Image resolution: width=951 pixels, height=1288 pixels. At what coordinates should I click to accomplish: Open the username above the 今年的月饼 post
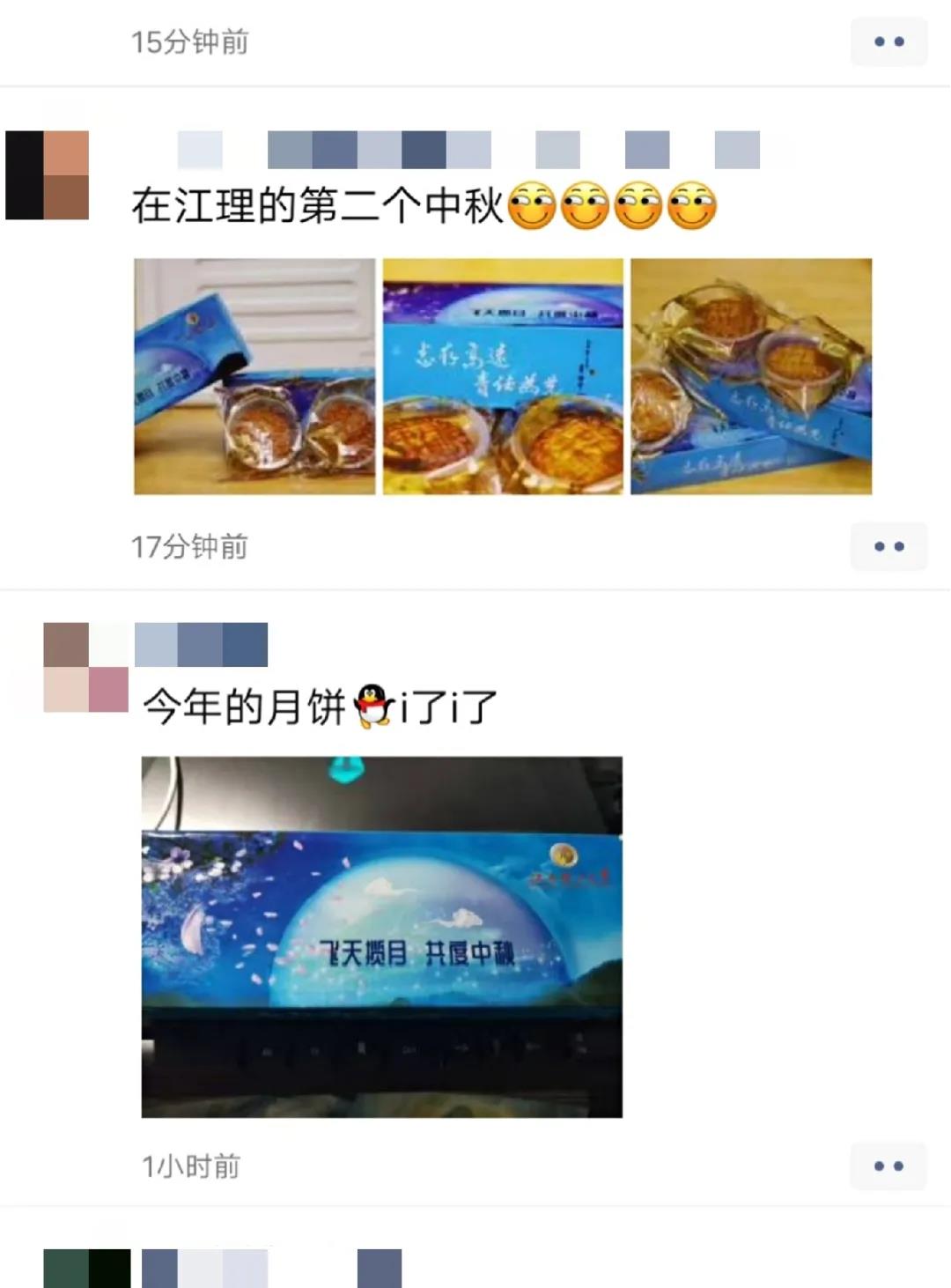coord(201,644)
